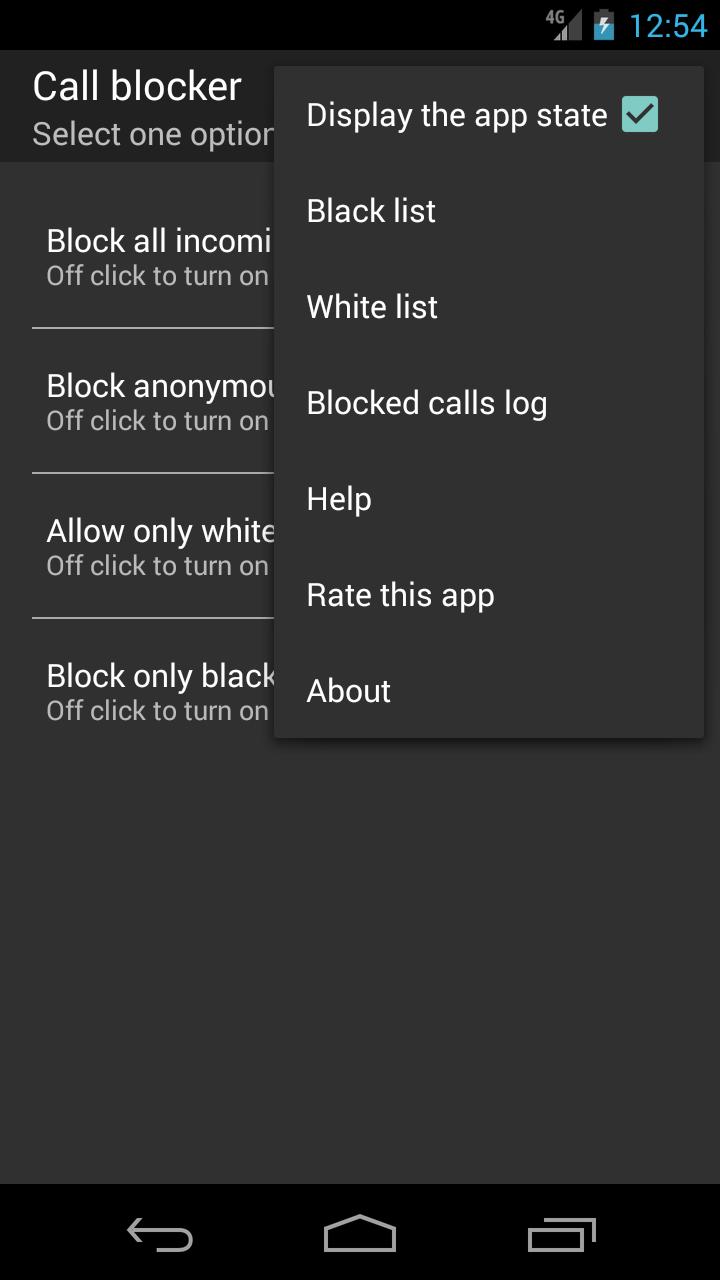Tap the Call blocker title
This screenshot has height=1280, width=720.
point(137,85)
